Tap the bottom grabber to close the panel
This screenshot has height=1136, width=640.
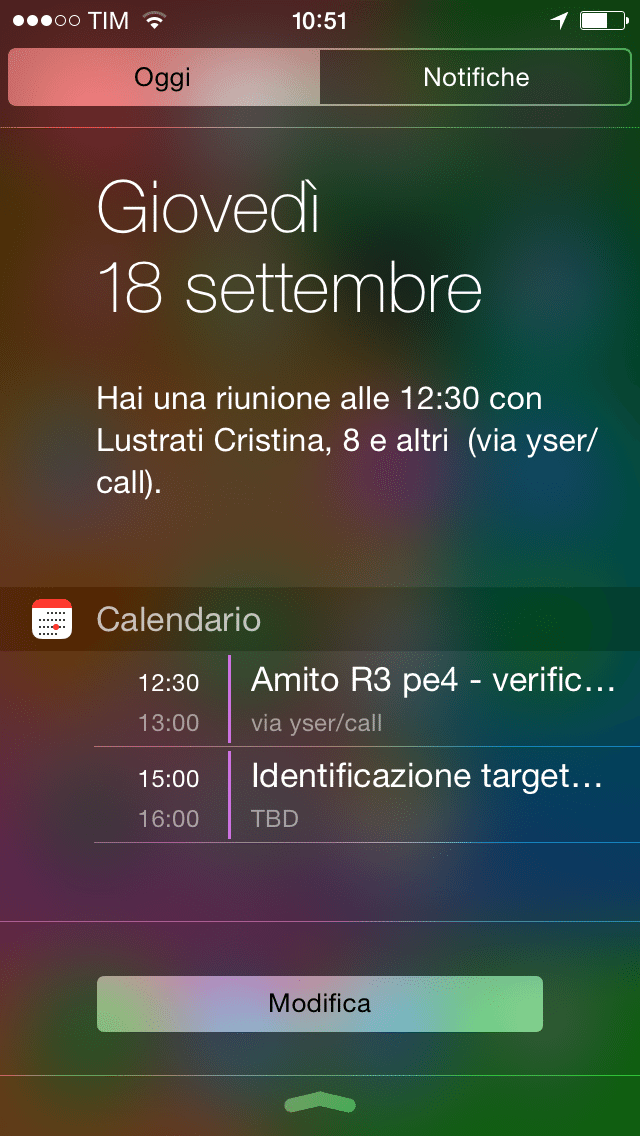(x=320, y=1103)
